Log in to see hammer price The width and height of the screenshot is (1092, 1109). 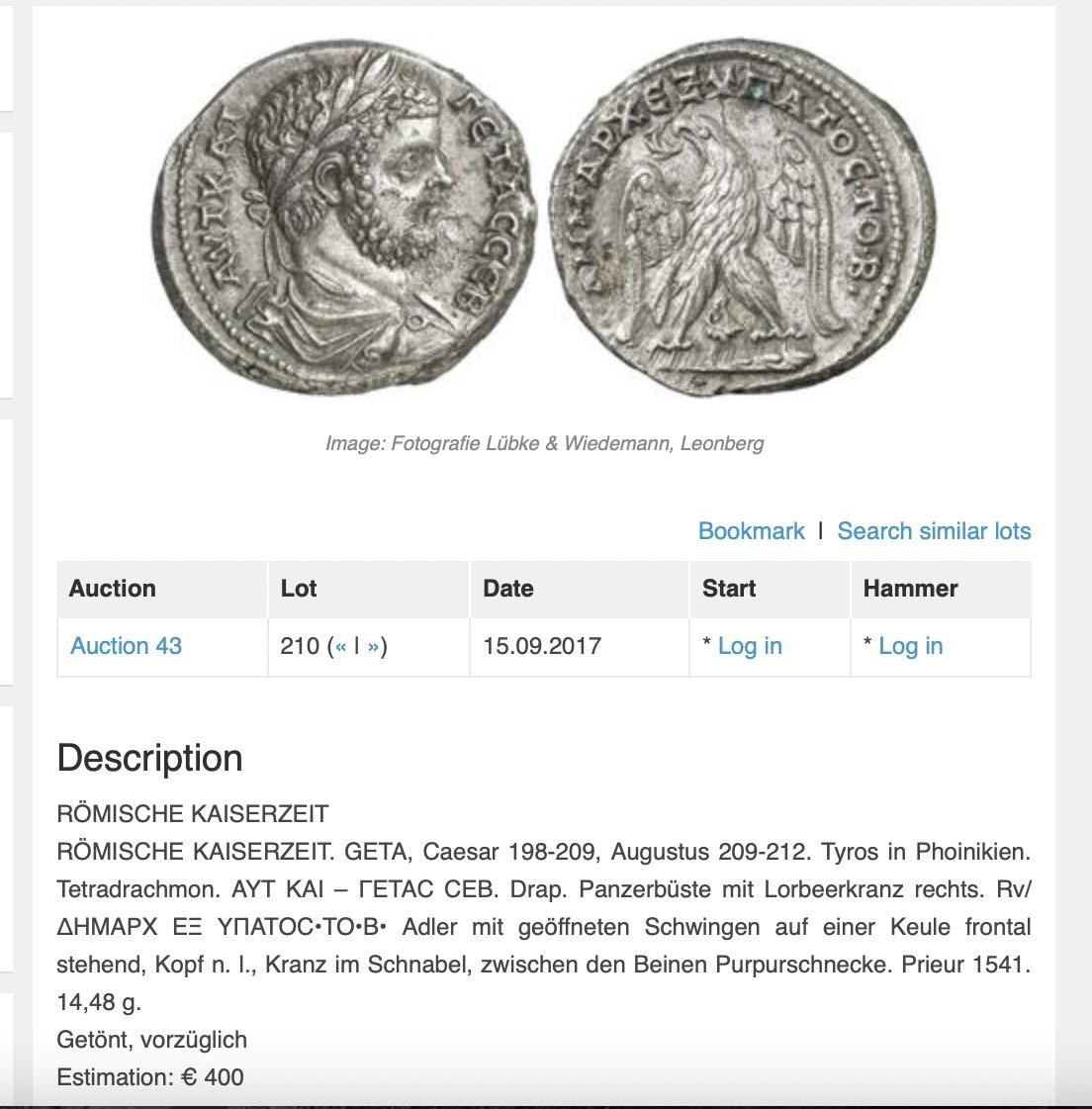(x=910, y=646)
